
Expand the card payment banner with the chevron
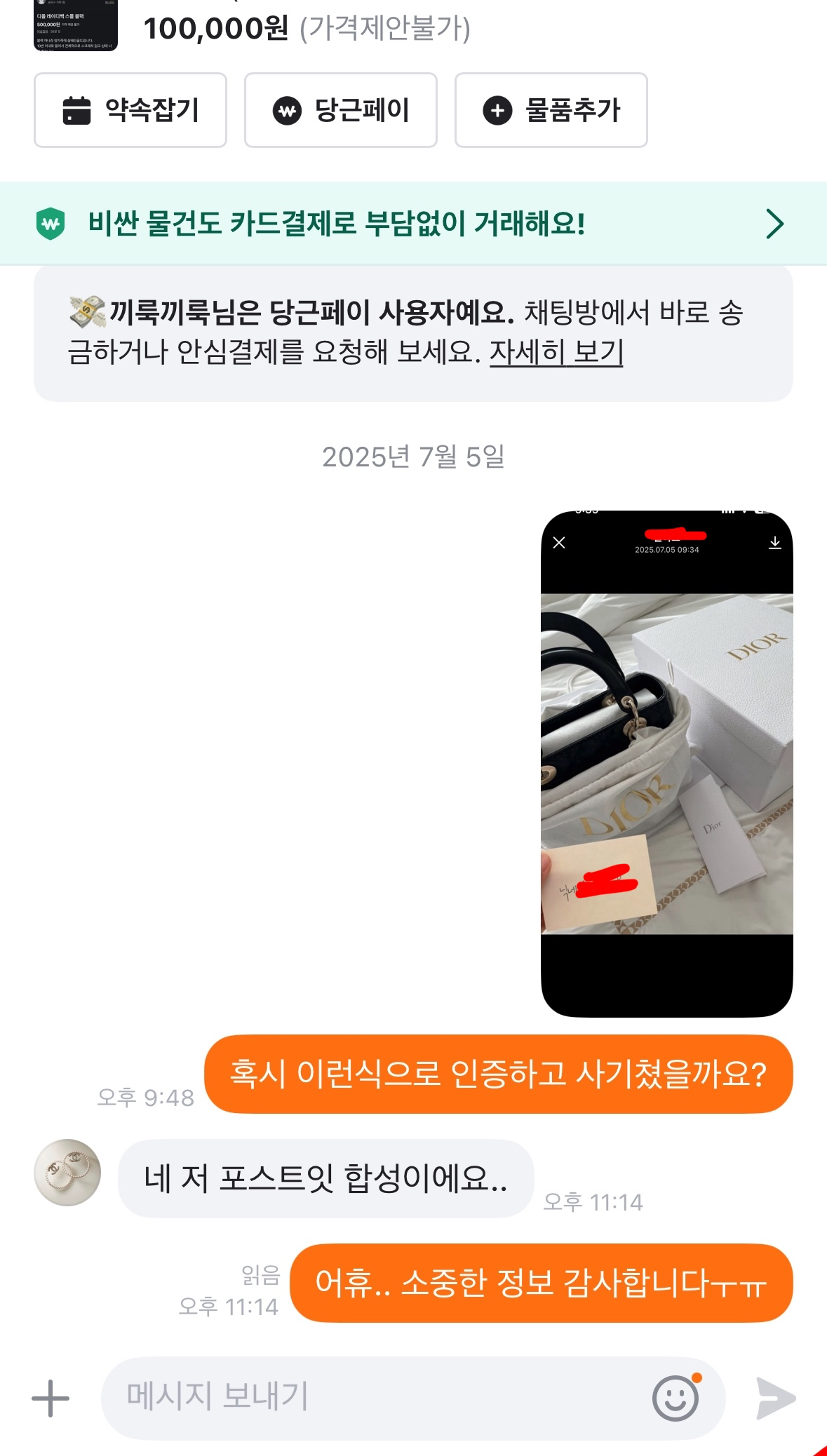774,223
